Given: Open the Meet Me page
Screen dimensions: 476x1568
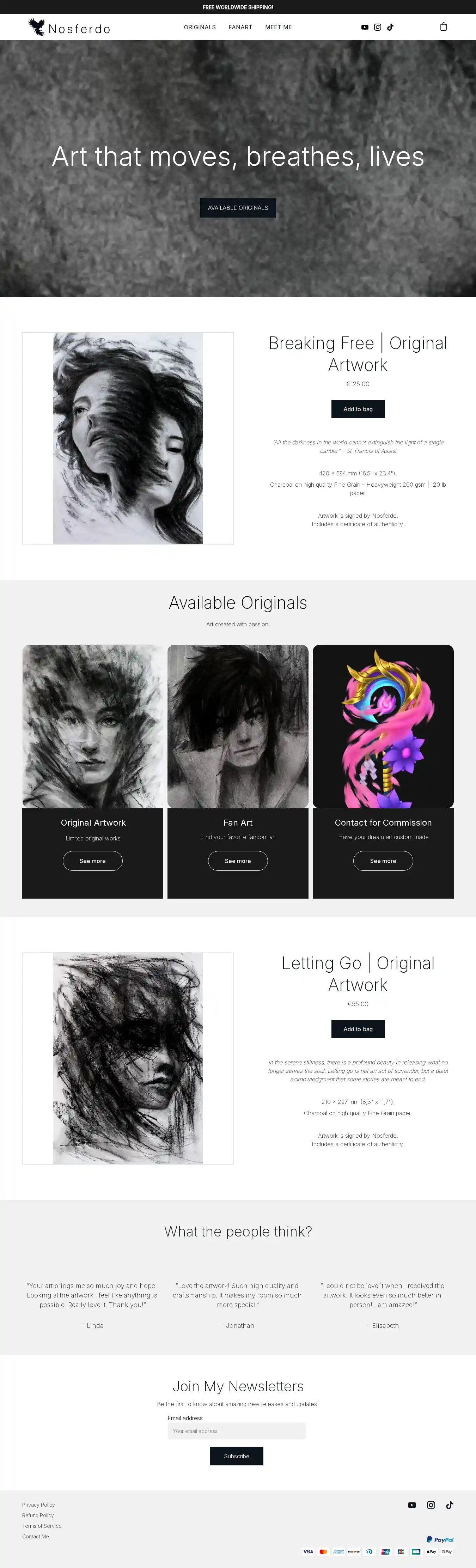Looking at the screenshot, I should [278, 28].
